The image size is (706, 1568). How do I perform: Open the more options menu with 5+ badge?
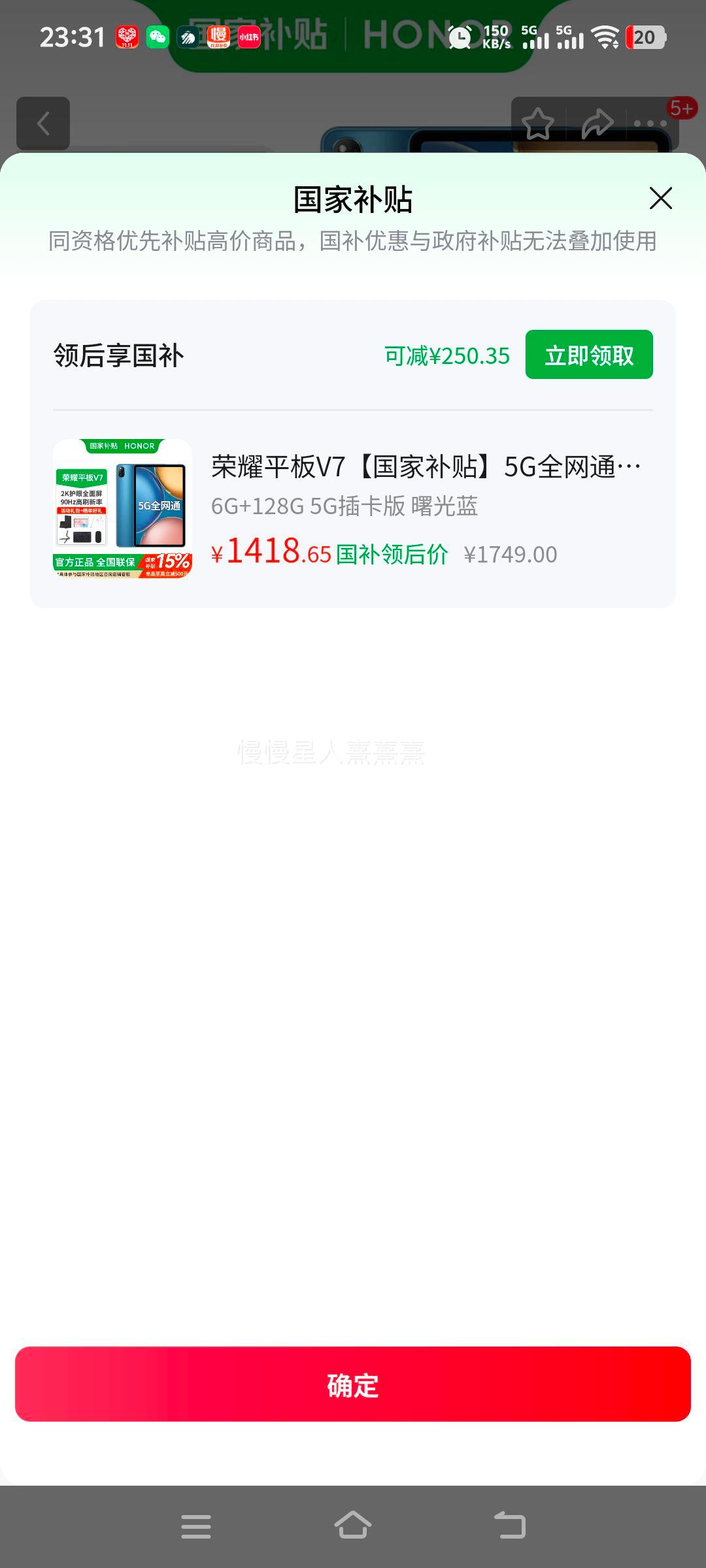click(x=648, y=124)
